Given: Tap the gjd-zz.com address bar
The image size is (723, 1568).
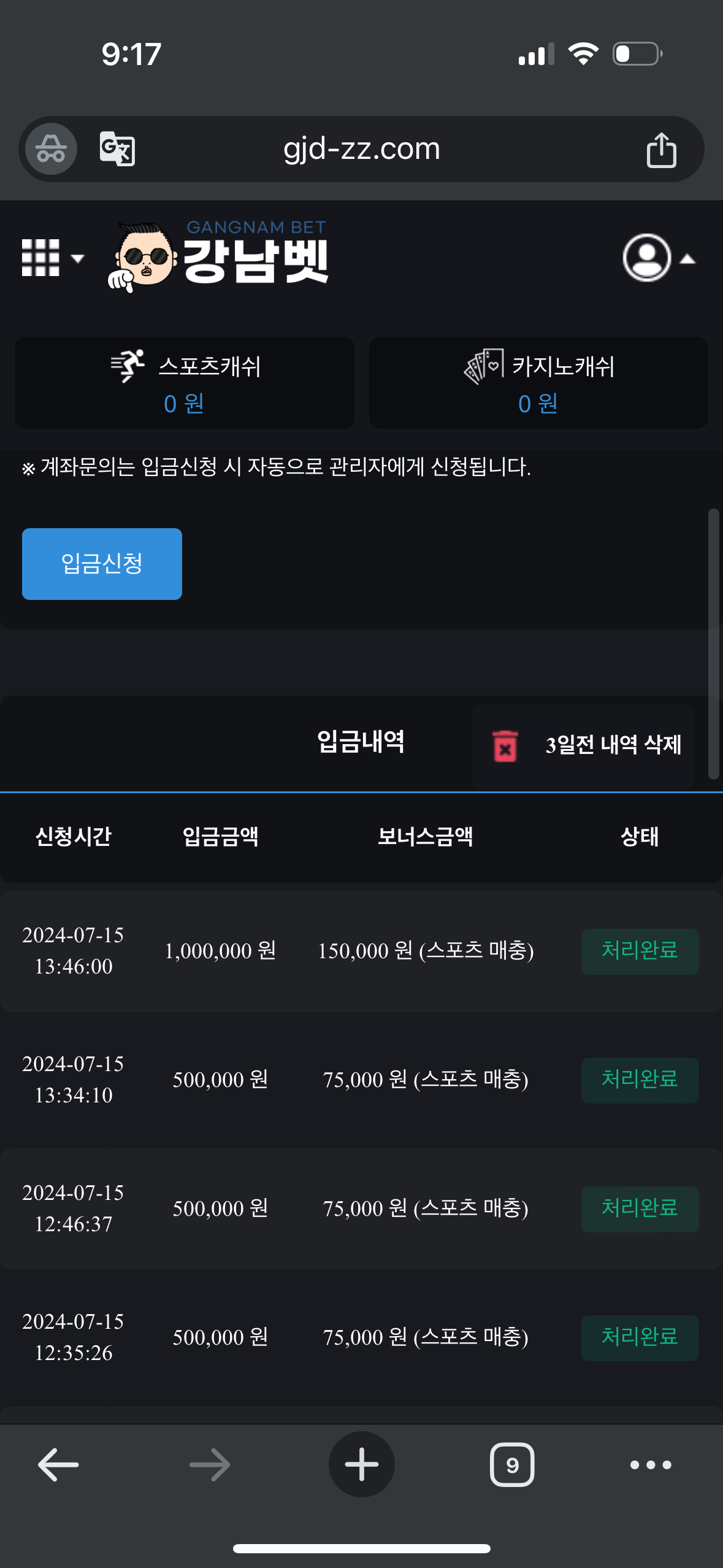Looking at the screenshot, I should (361, 149).
